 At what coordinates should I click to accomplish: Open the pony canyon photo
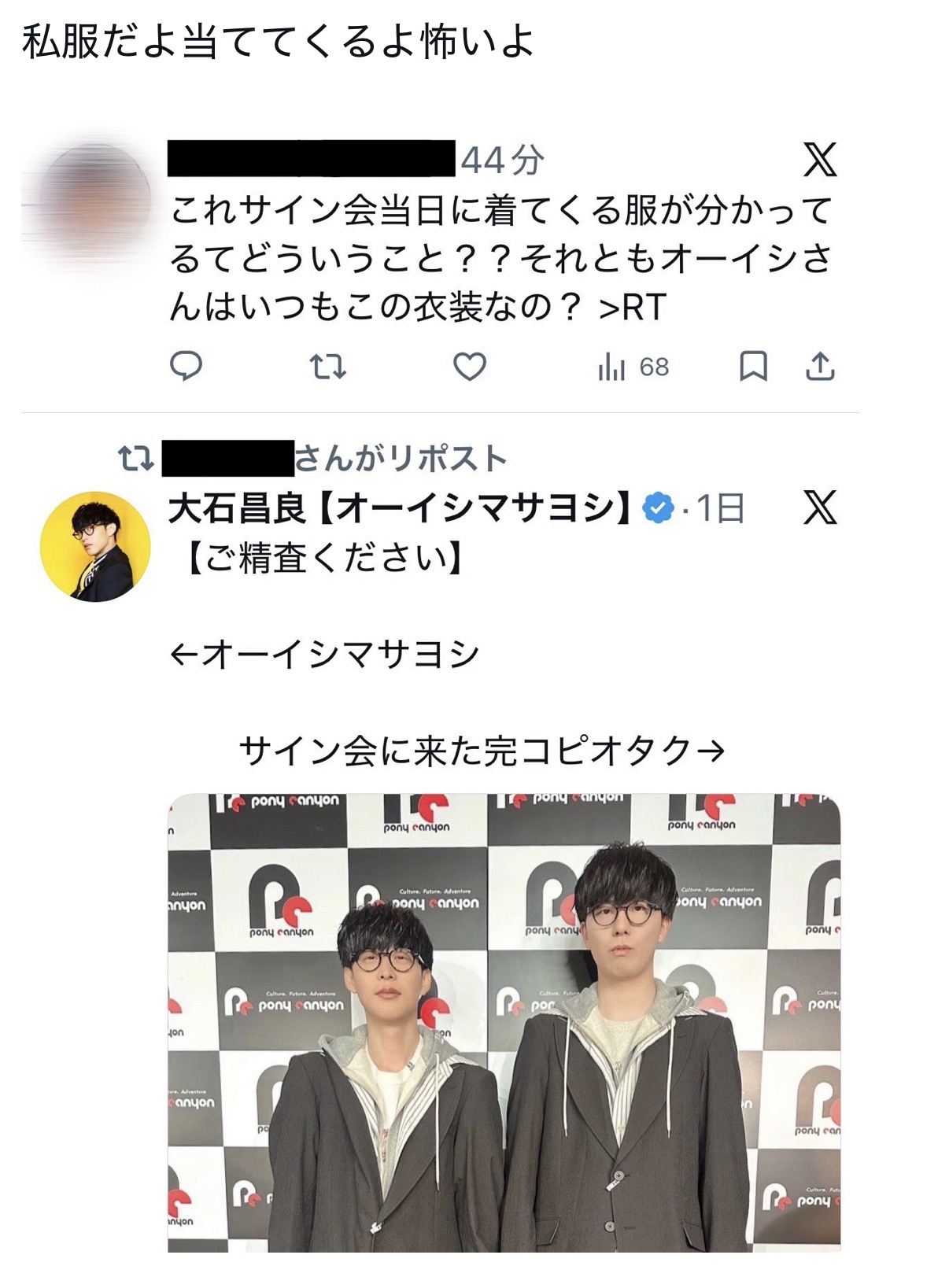(x=504, y=1023)
